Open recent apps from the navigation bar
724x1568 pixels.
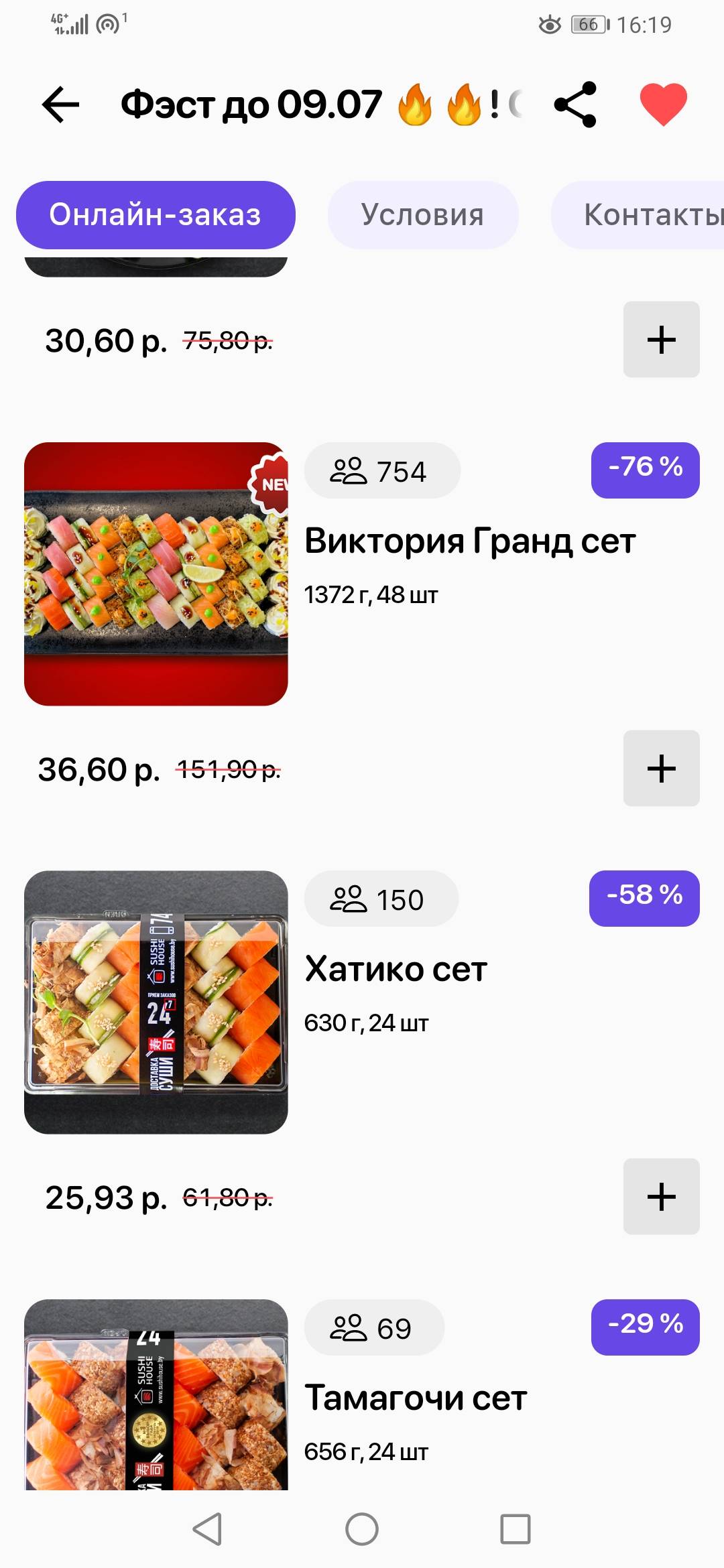(515, 1529)
